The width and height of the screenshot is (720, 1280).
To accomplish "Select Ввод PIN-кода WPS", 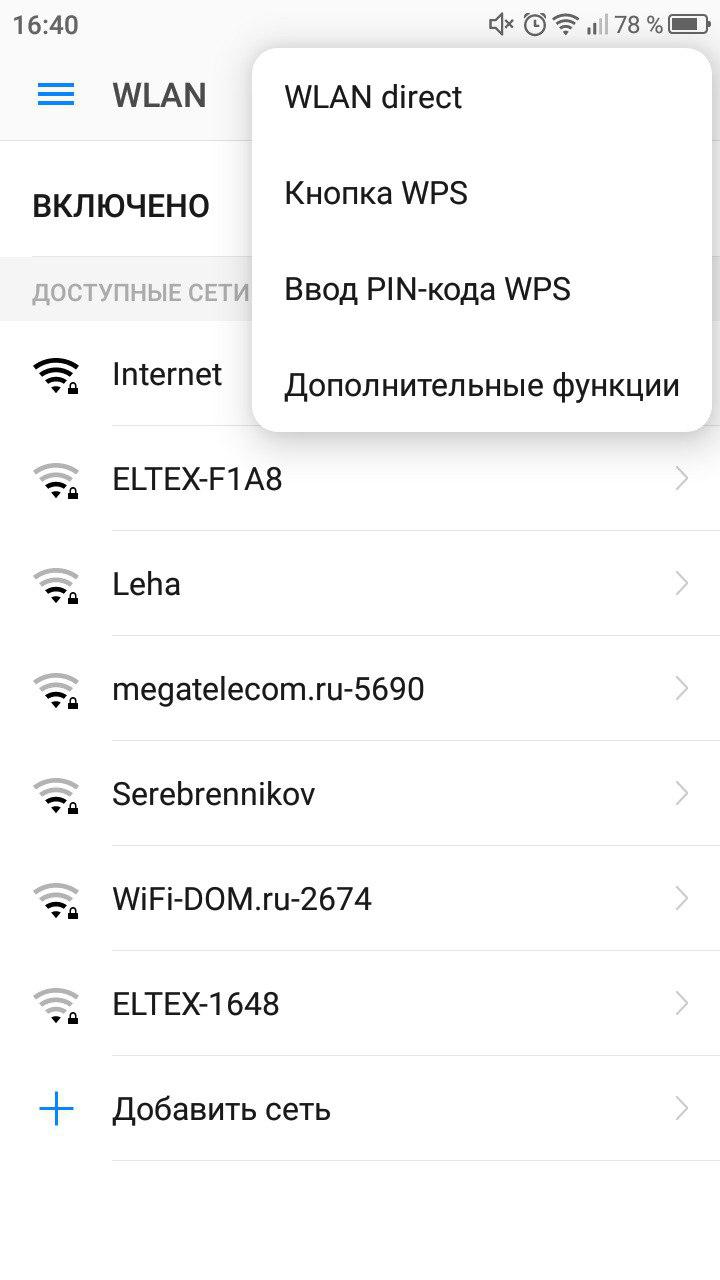I will tap(427, 289).
